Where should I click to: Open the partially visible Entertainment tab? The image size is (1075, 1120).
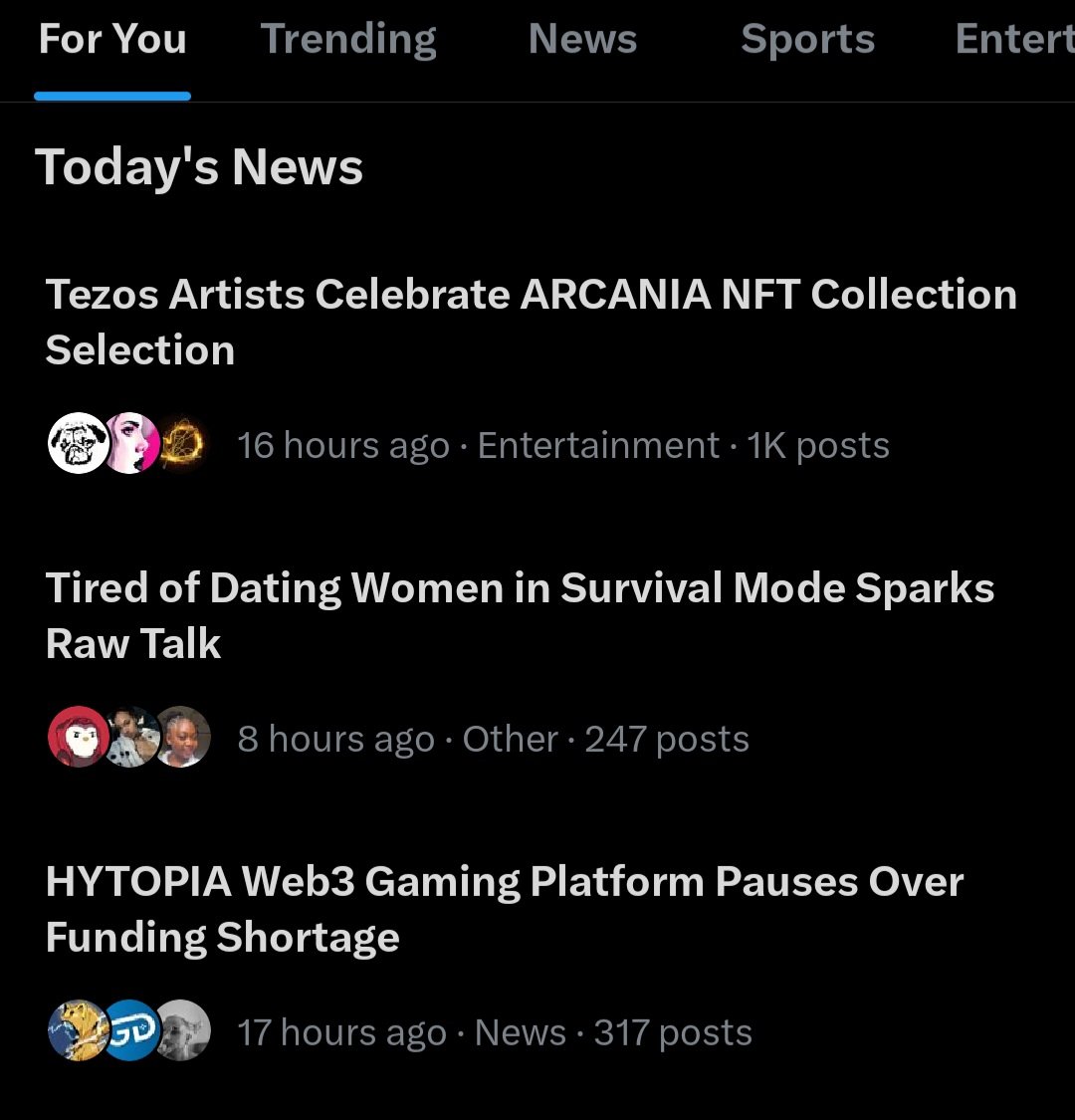[x=1013, y=40]
